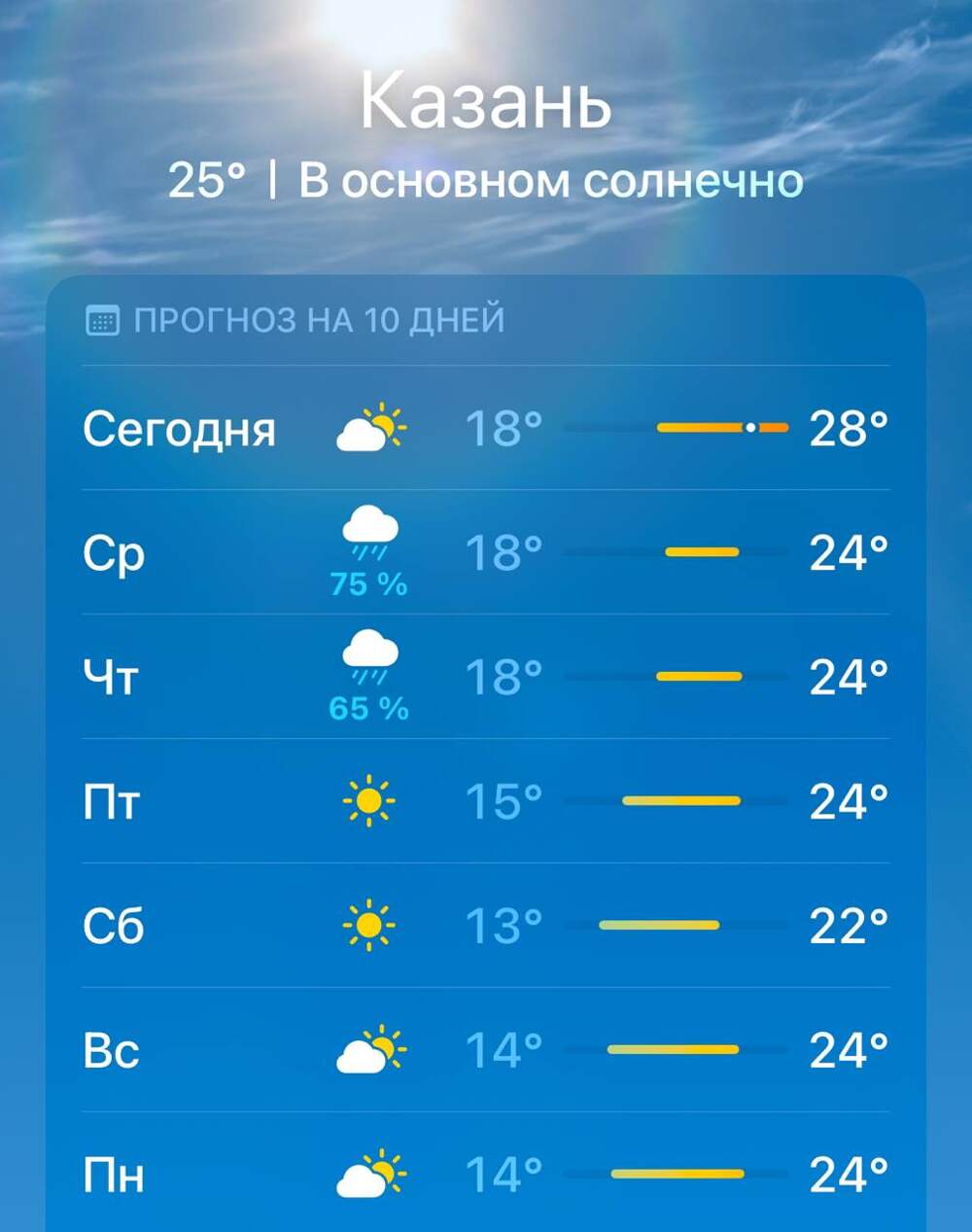The height and width of the screenshot is (1232, 972).
Task: Open the Пн daily forecast
Action: (485, 1175)
